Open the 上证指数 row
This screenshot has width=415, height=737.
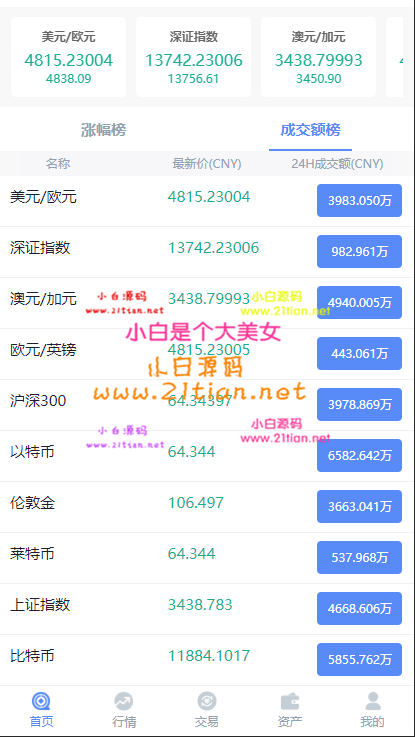click(x=206, y=609)
